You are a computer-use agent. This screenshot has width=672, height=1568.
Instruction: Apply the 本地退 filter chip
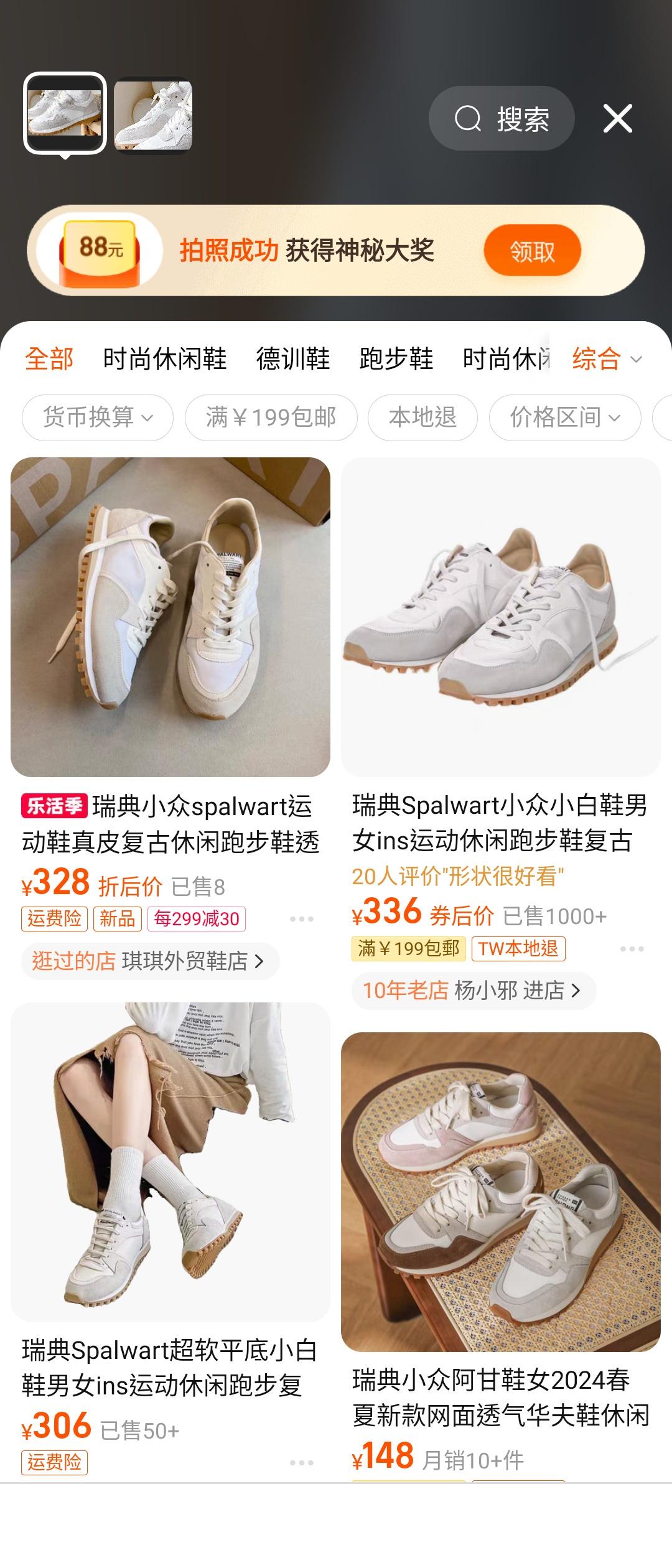(x=422, y=417)
